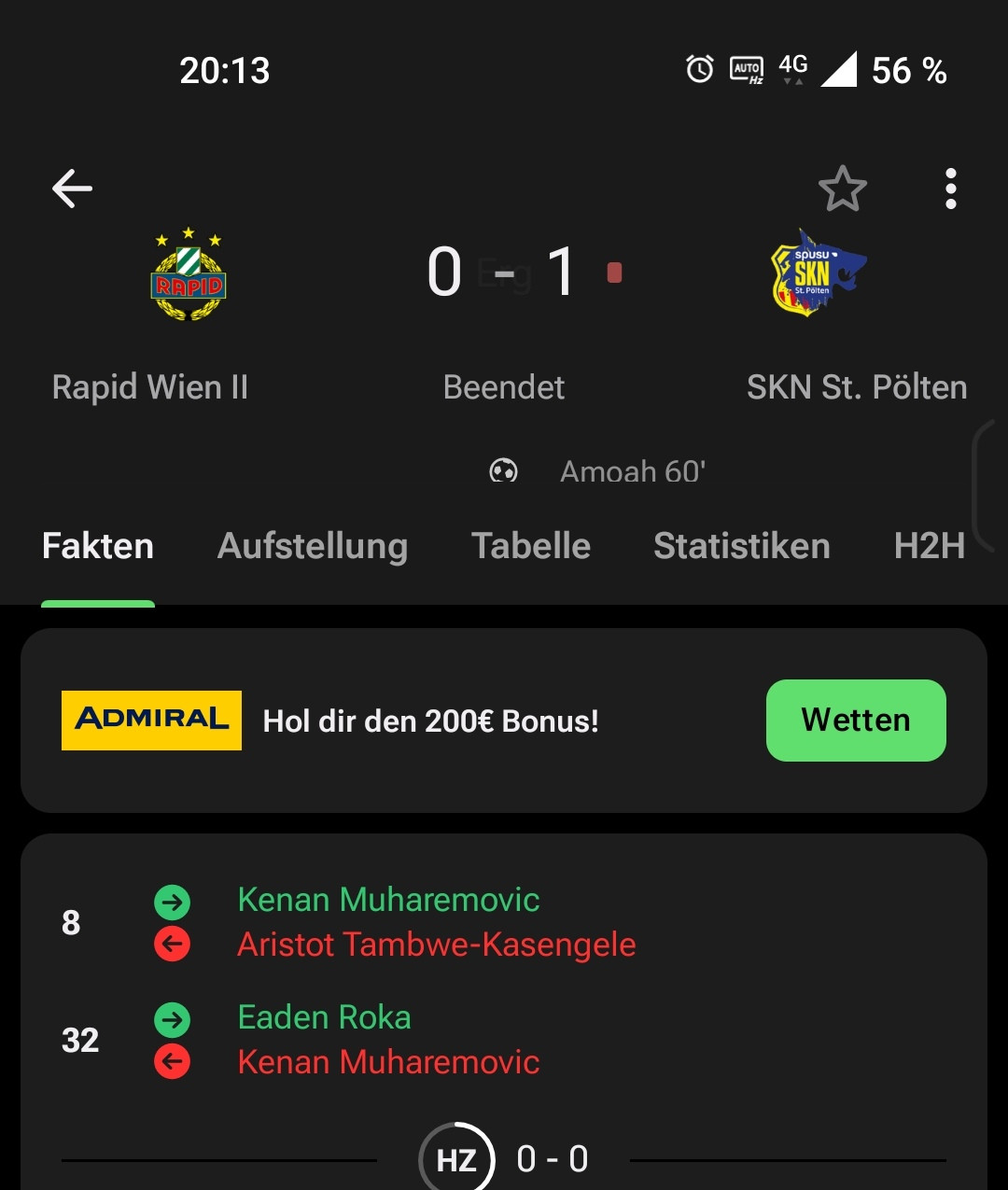Switch to the Aufstellung tab
The height and width of the screenshot is (1190, 1008).
coord(312,546)
